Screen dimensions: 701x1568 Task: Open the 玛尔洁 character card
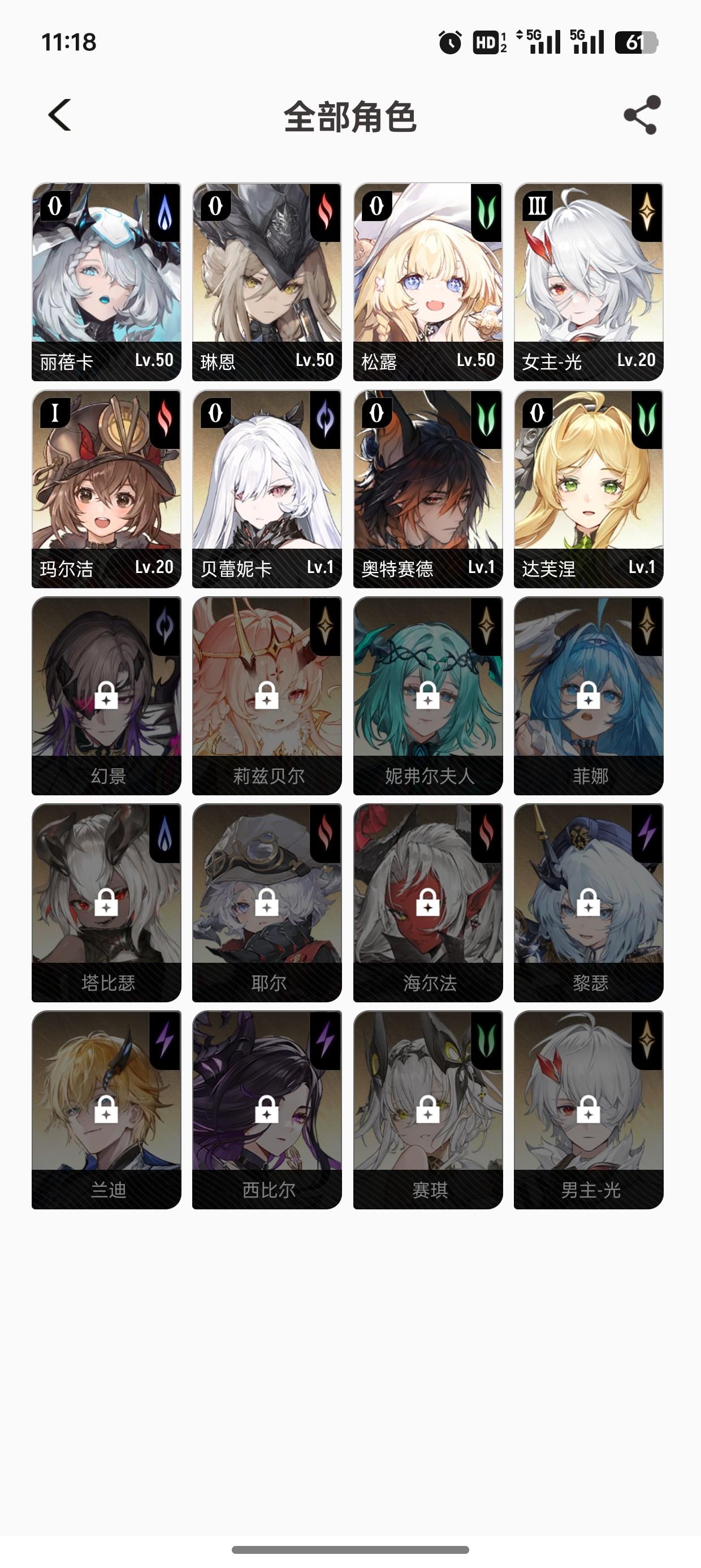pyautogui.click(x=106, y=489)
